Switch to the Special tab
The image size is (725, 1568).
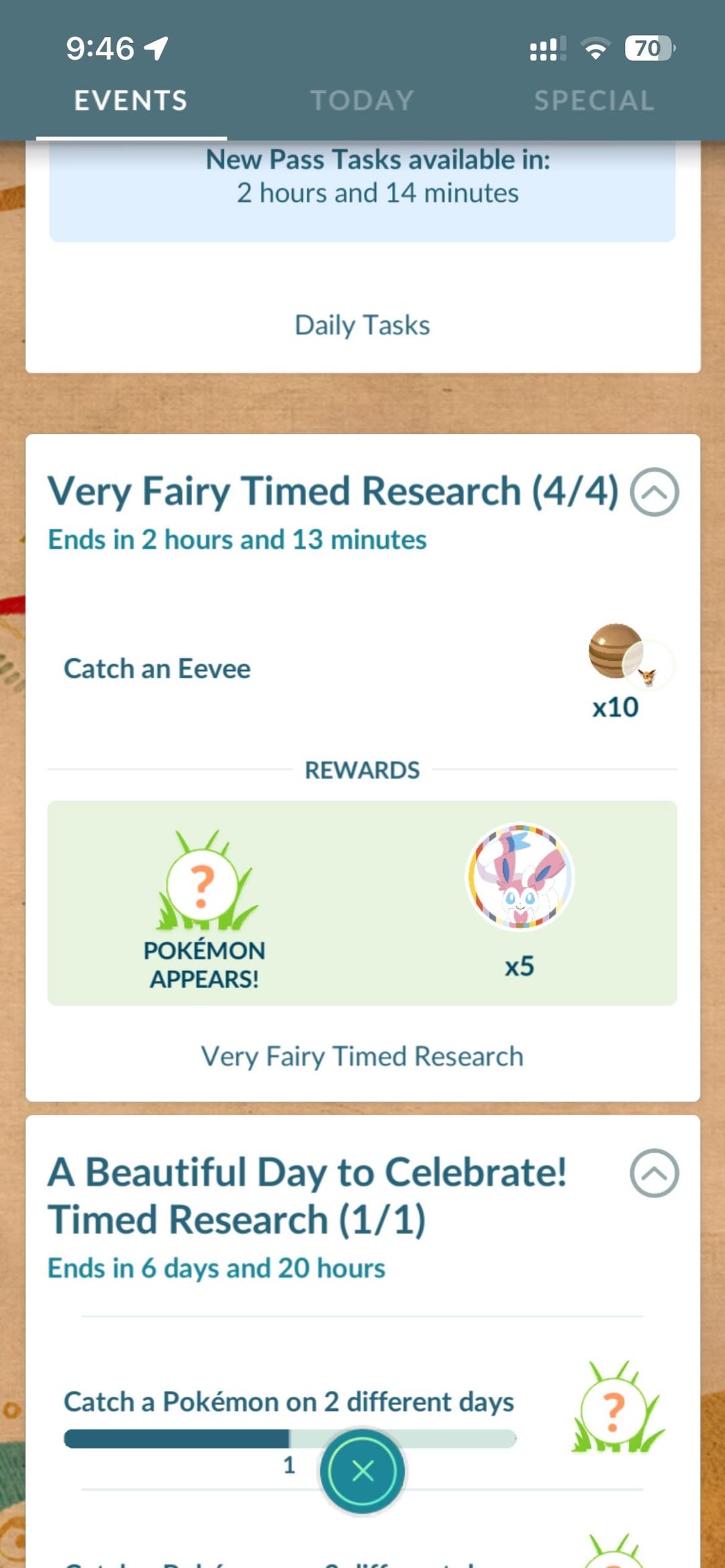point(593,101)
